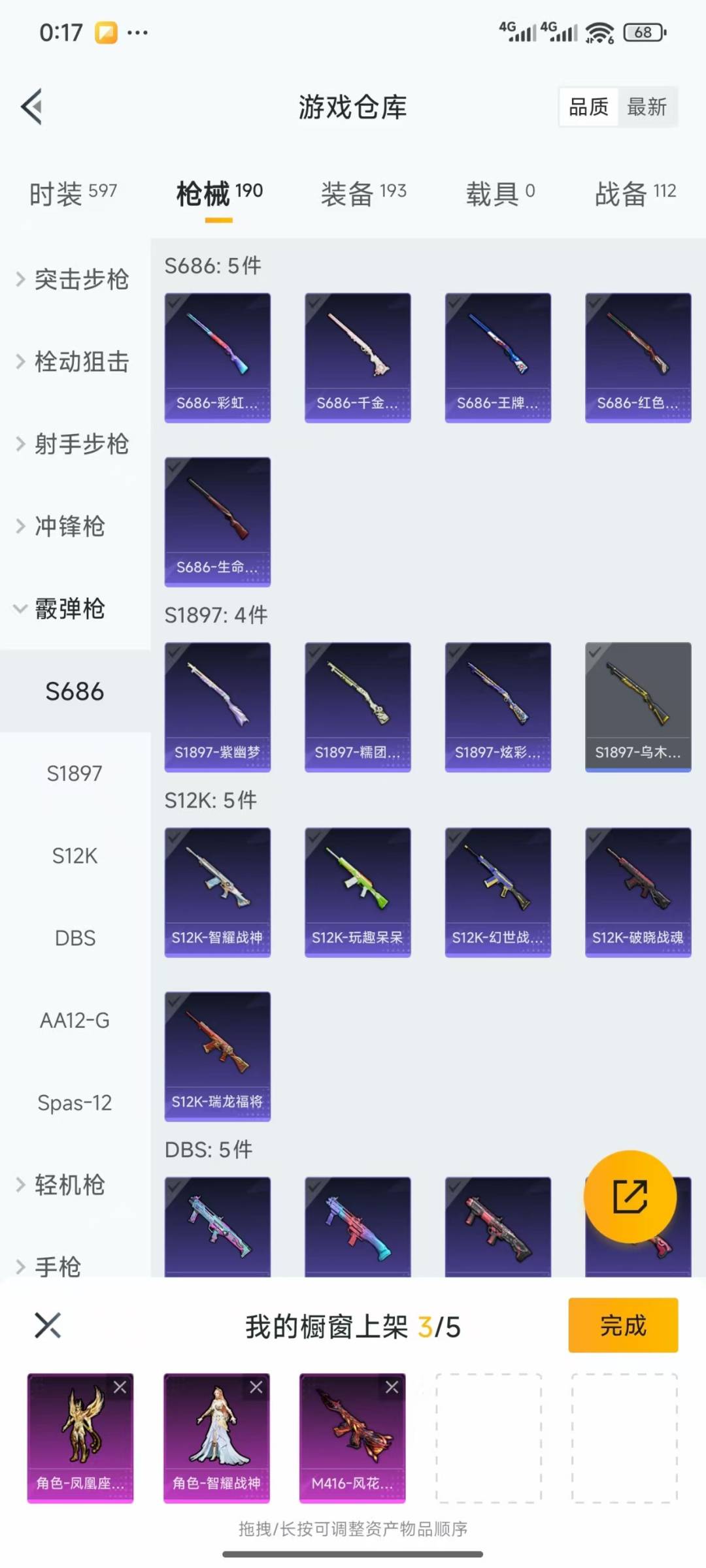The height and width of the screenshot is (1568, 706).
Task: Choose the S1897-紫幽梦 skin
Action: coord(217,707)
